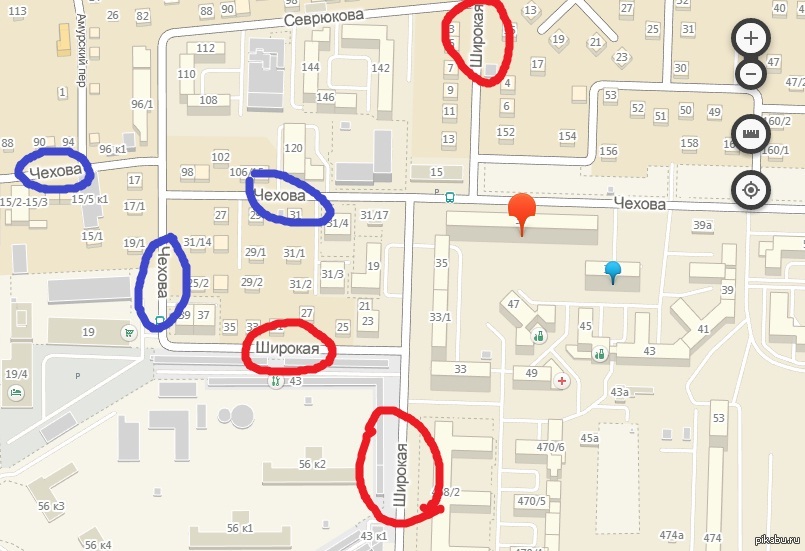This screenshot has width=805, height=551.
Task: Center map on my location
Action: [x=751, y=188]
